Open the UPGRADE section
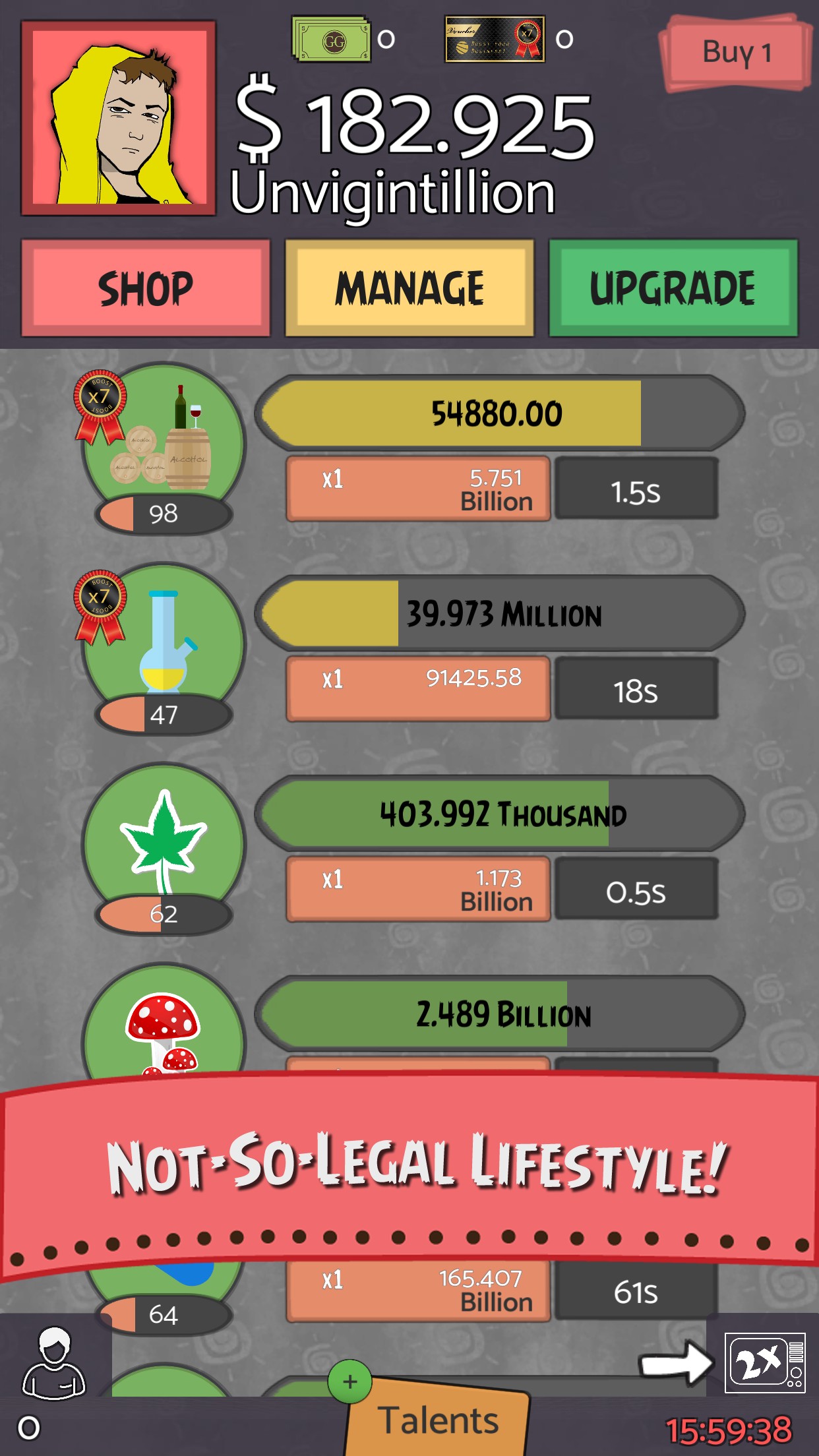The height and width of the screenshot is (1456, 819). point(673,288)
